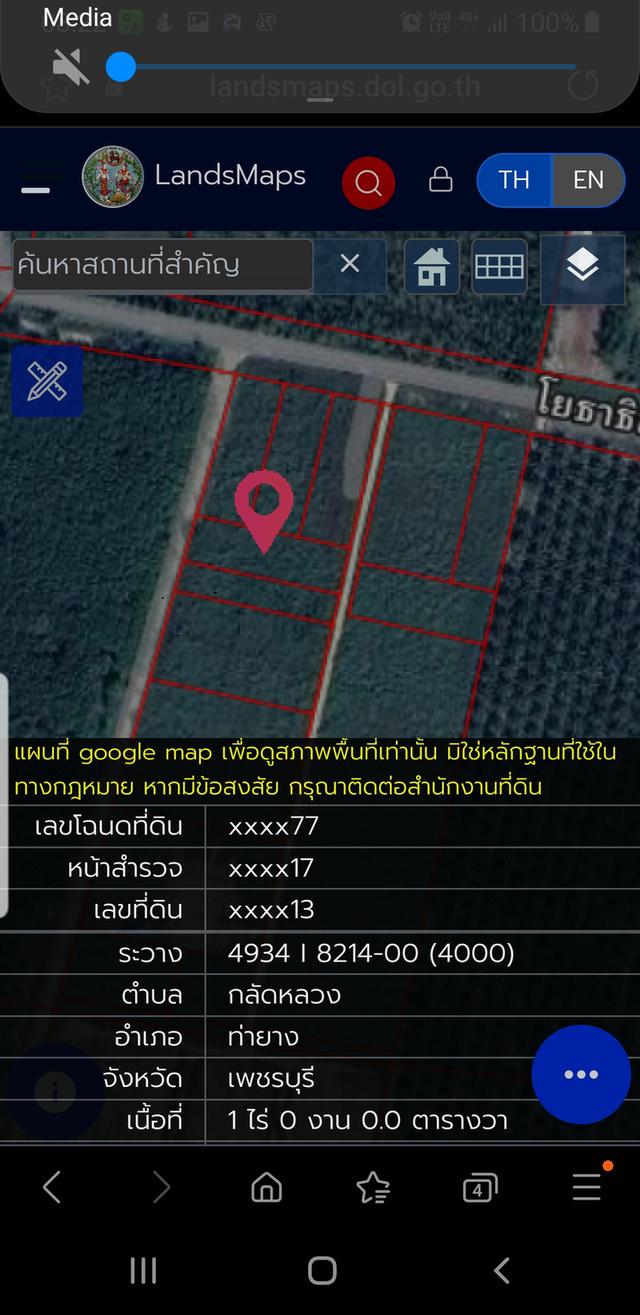
Task: Open the map layers button
Action: tap(582, 267)
